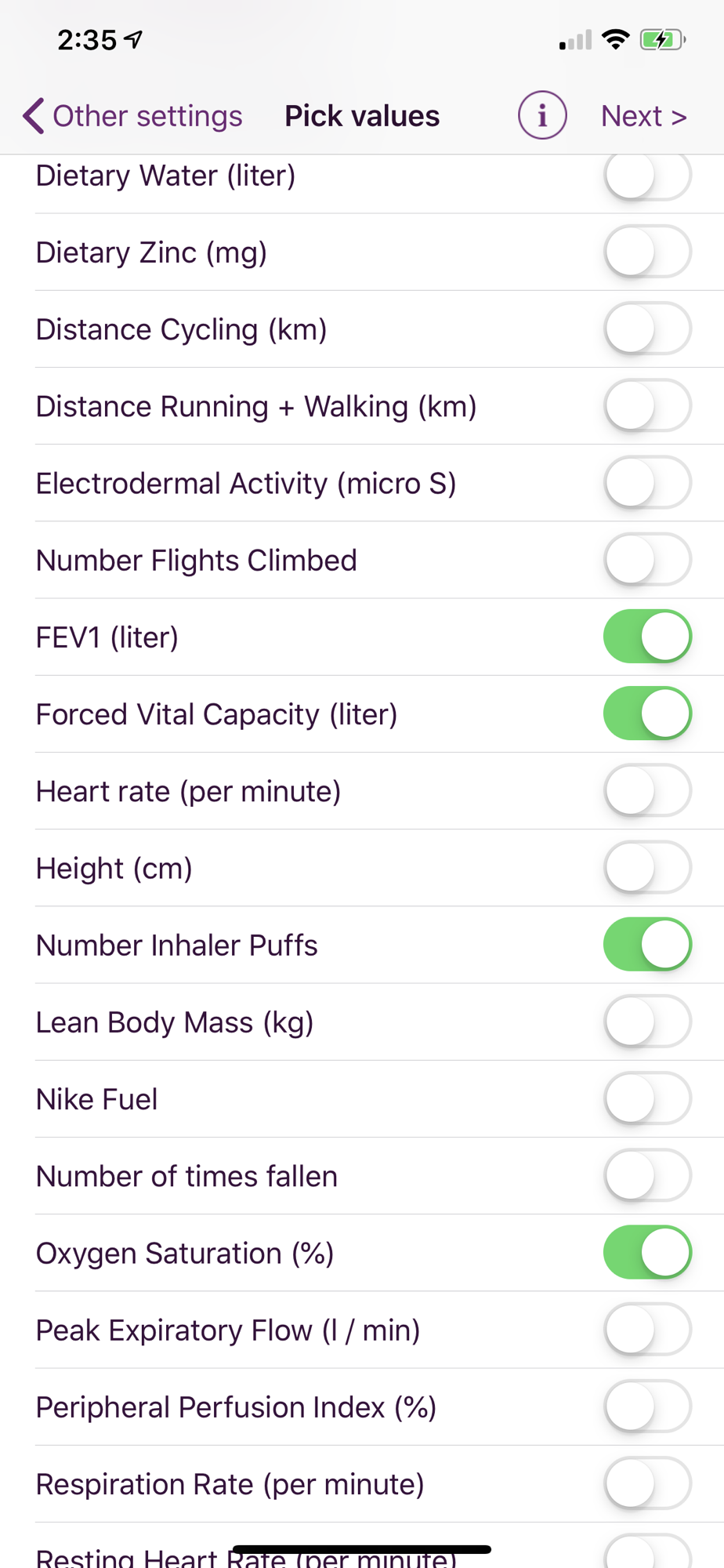Viewport: 724px width, 1568px height.
Task: Enable Lean Body Mass (kg)
Action: [647, 1021]
